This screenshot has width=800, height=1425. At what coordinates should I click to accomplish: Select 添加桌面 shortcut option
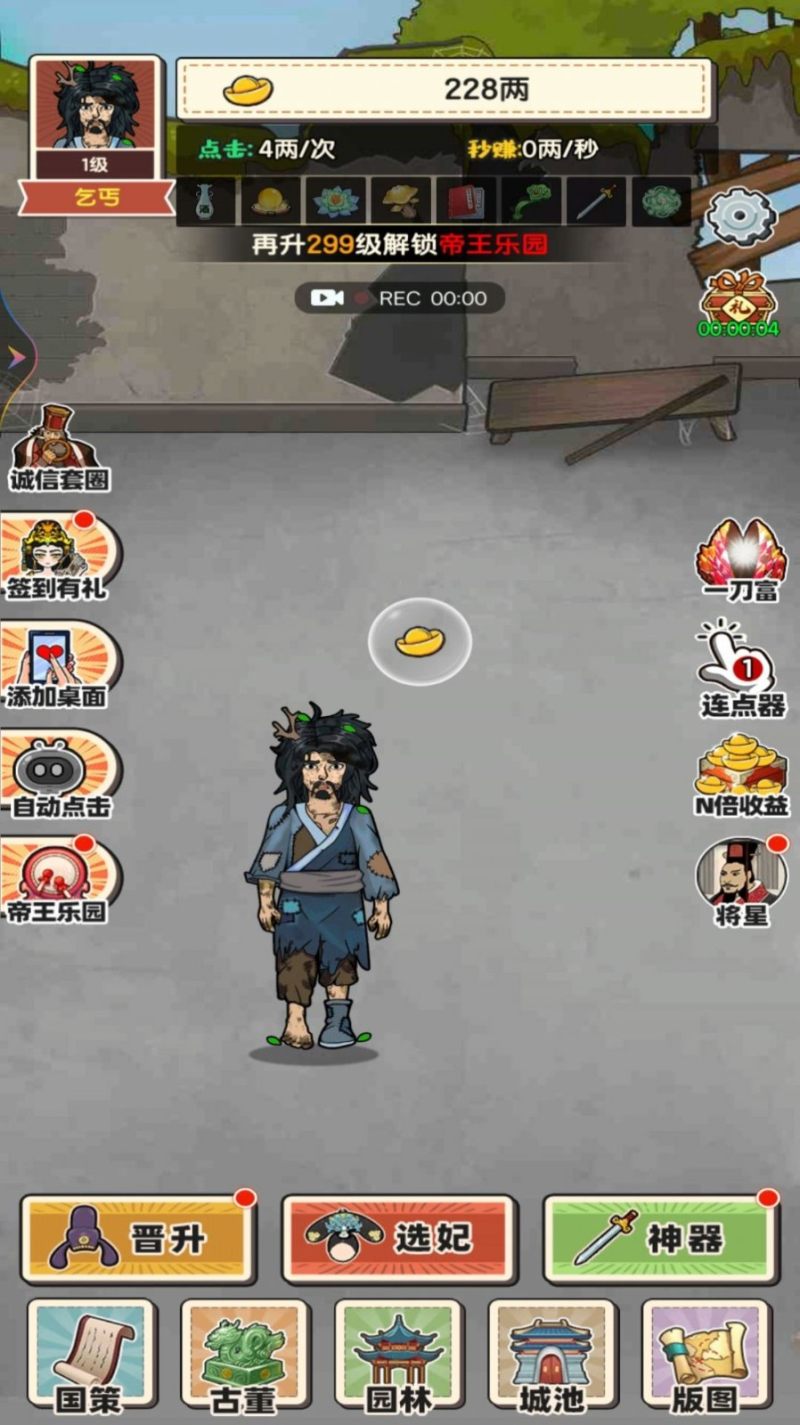58,666
